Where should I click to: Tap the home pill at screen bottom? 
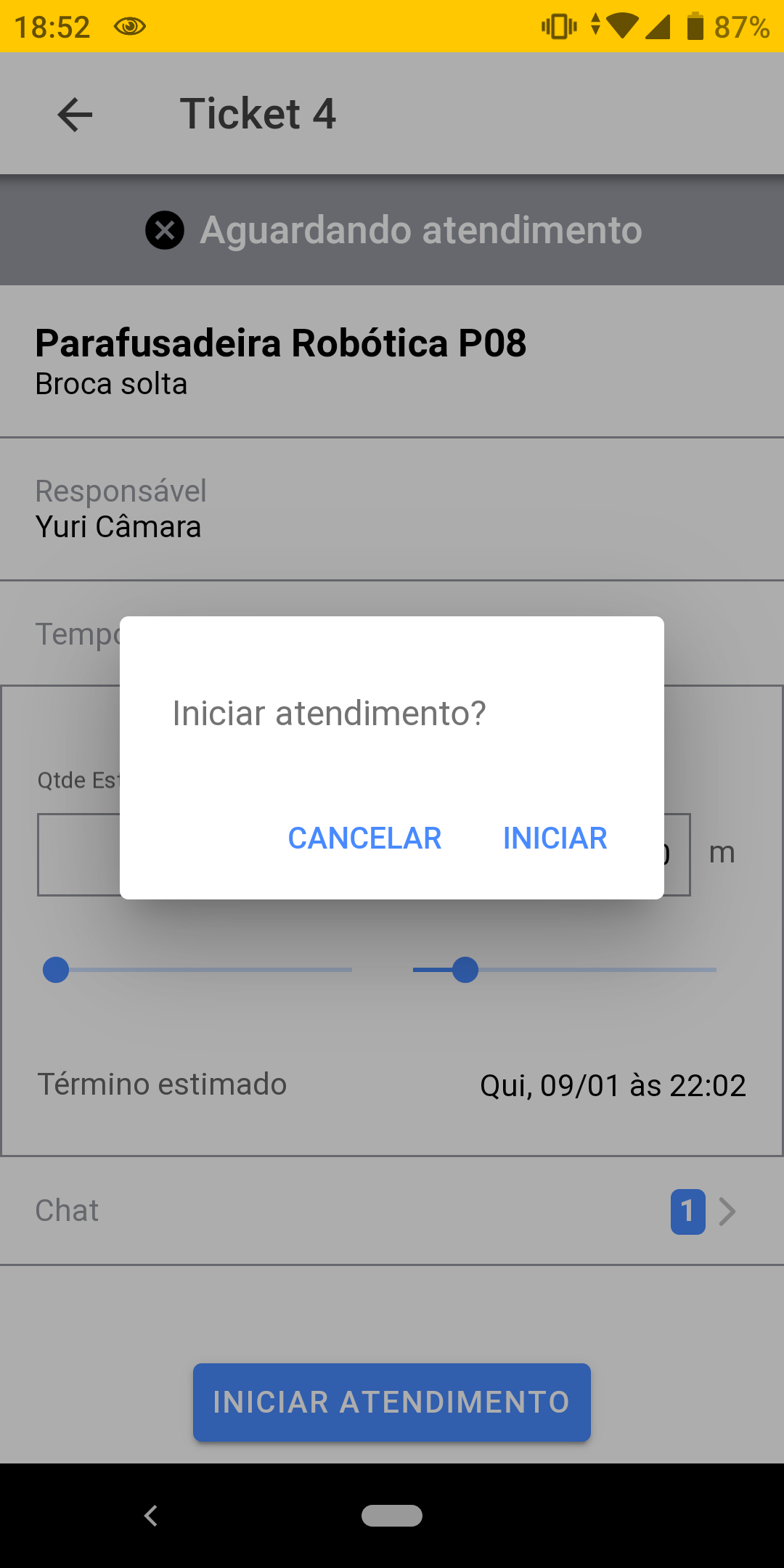[x=392, y=1516]
